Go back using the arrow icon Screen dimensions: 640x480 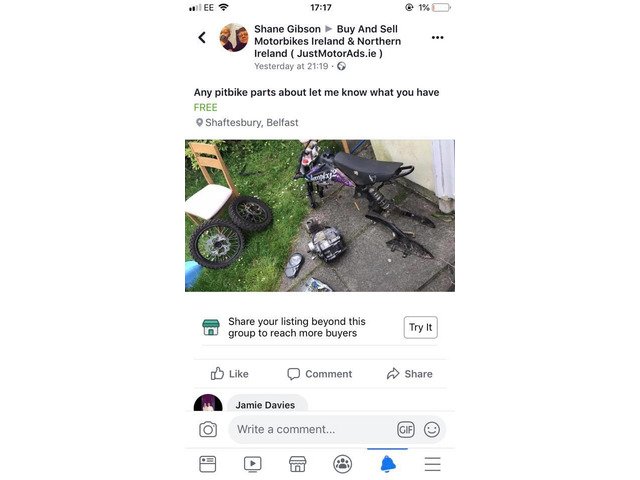point(202,38)
